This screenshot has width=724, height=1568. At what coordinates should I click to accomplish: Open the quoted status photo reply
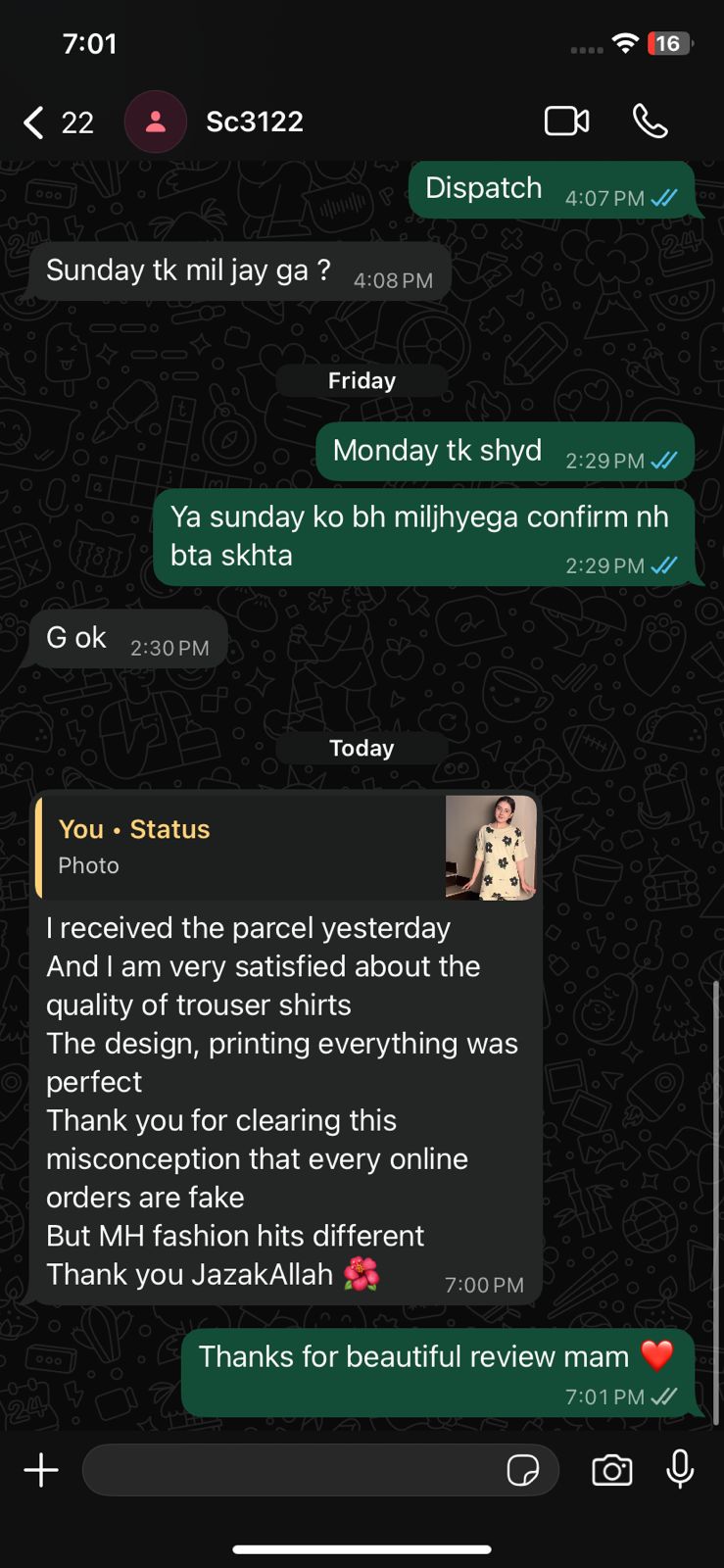(286, 847)
